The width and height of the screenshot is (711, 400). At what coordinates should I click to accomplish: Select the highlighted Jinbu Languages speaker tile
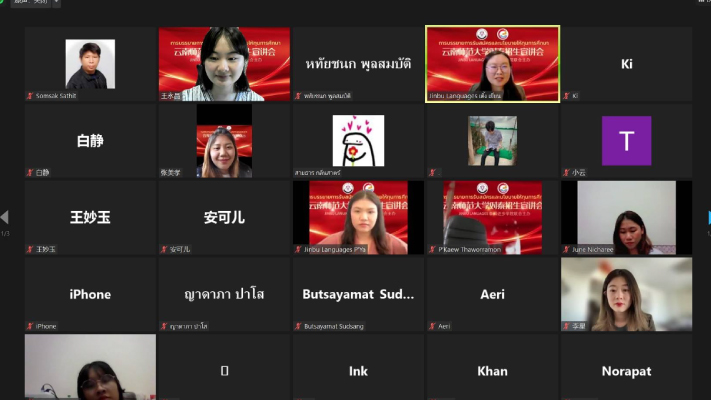[492, 64]
